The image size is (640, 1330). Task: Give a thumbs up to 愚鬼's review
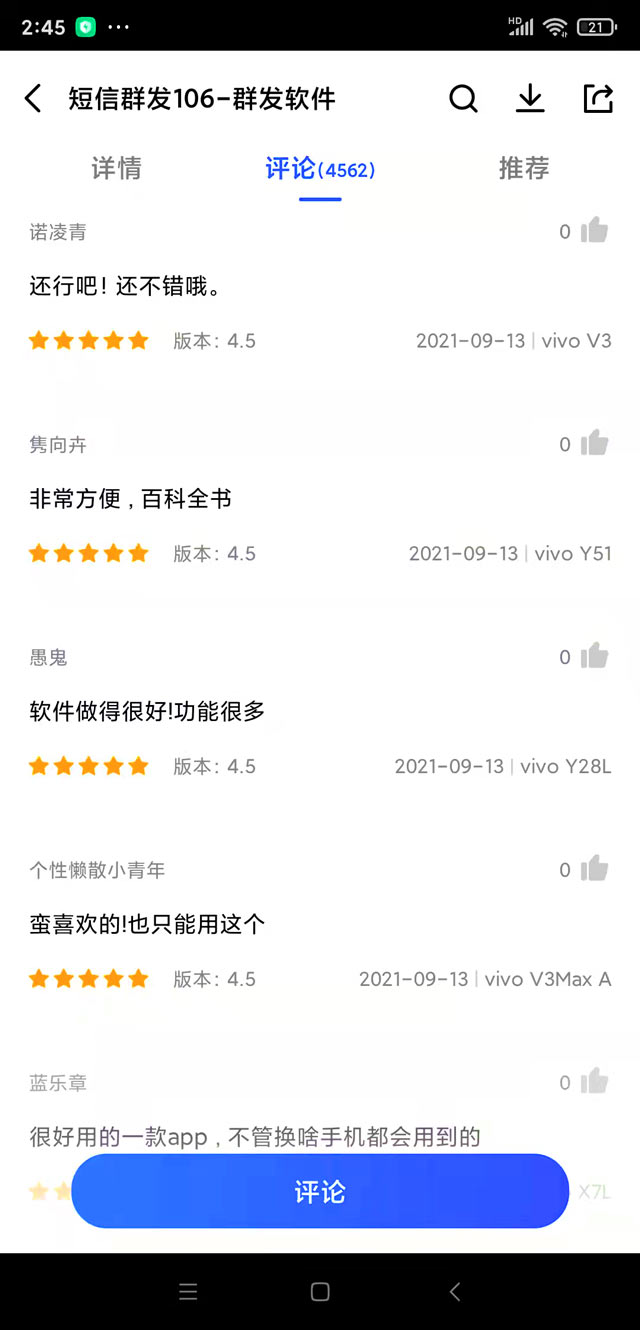point(594,657)
